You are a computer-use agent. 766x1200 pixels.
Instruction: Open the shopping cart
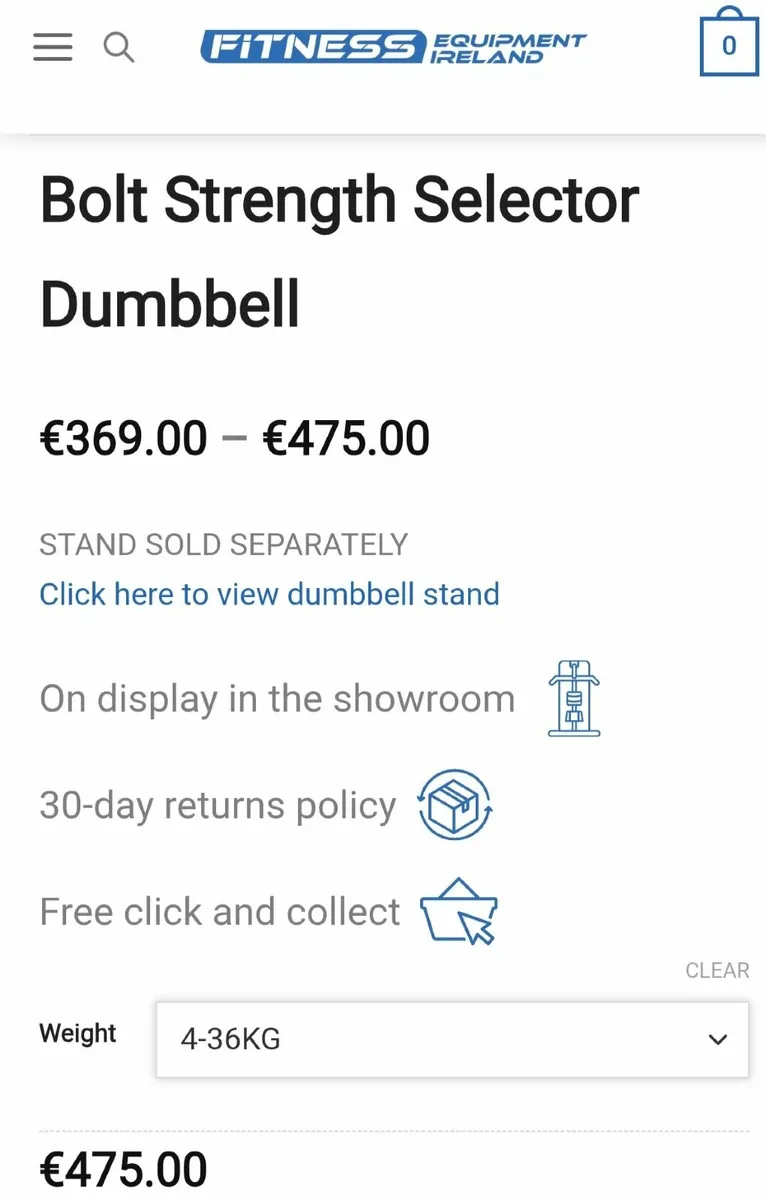[728, 44]
